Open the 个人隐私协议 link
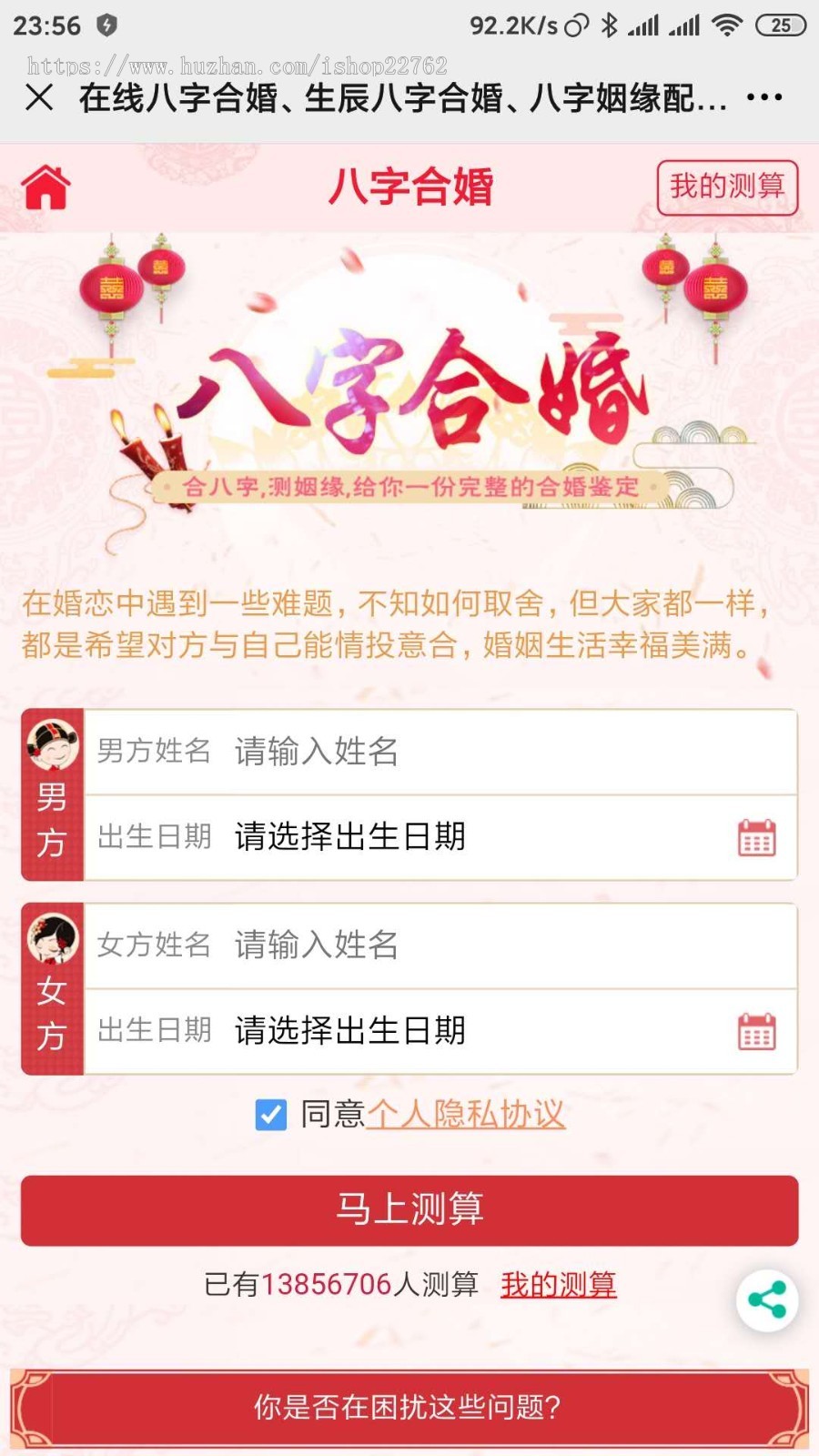This screenshot has height=1456, width=819. [x=466, y=1115]
